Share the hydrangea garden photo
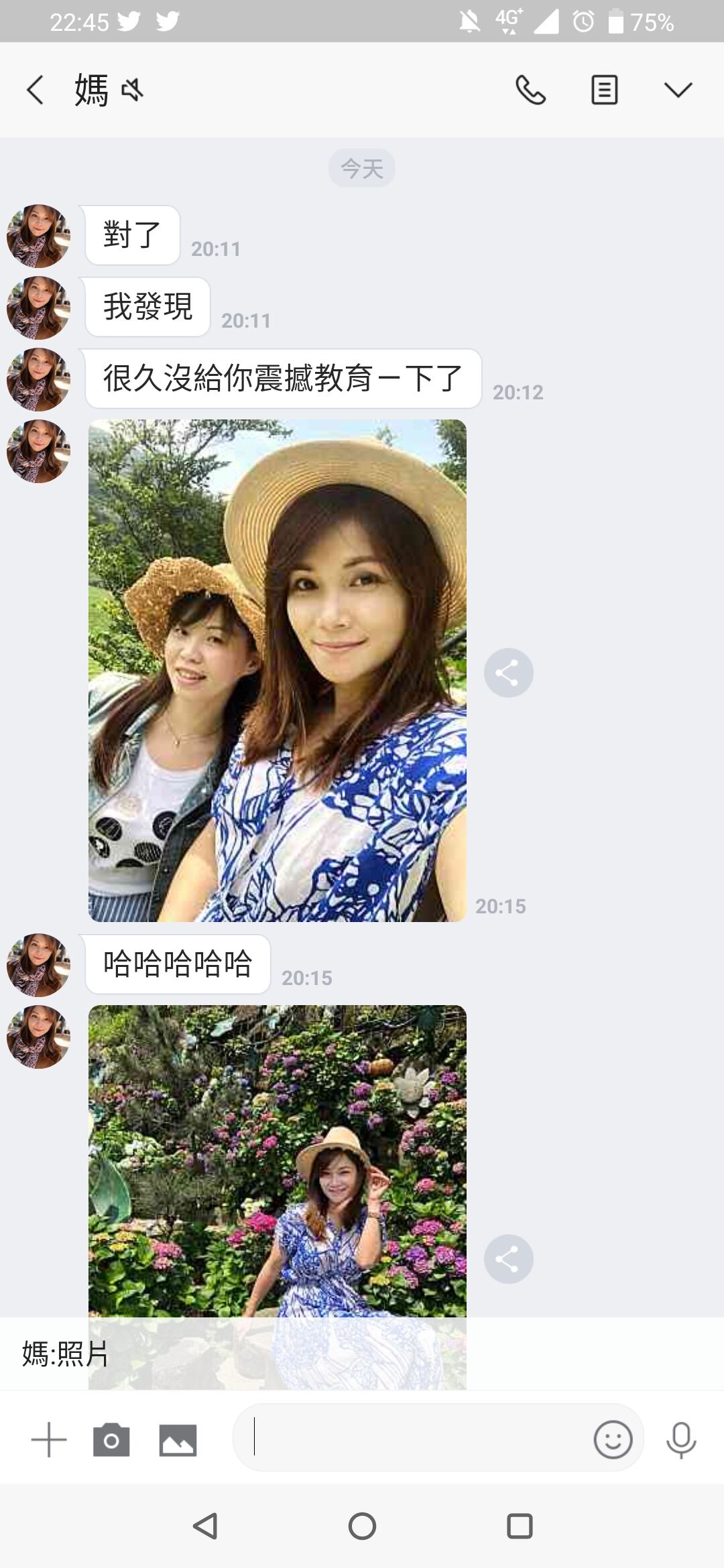The height and width of the screenshot is (1568, 724). point(509,1258)
